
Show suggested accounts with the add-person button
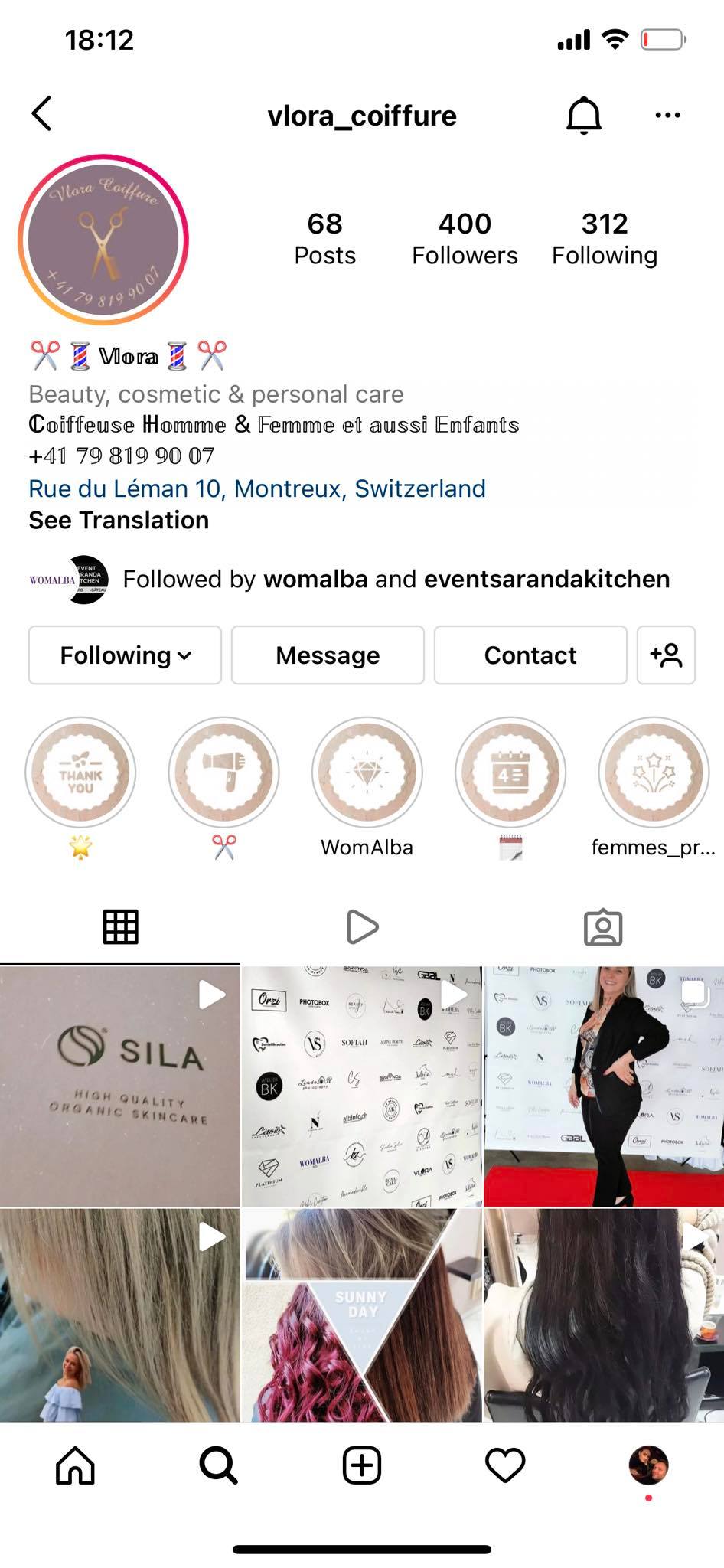pyautogui.click(x=666, y=655)
